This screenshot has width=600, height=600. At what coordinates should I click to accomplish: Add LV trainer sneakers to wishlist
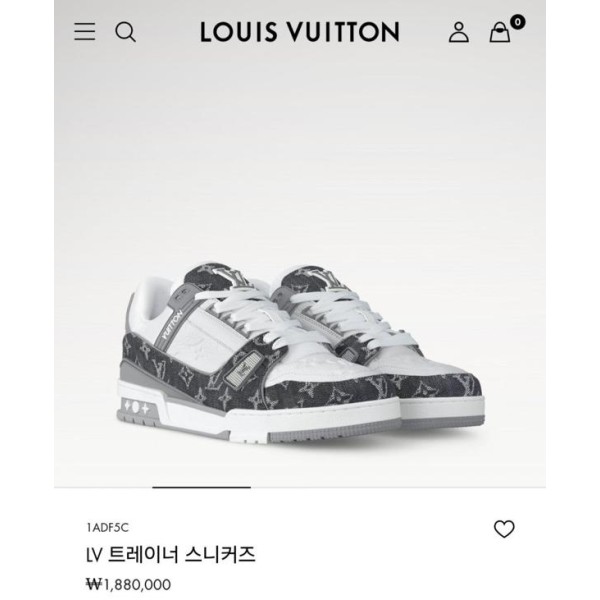tap(505, 530)
